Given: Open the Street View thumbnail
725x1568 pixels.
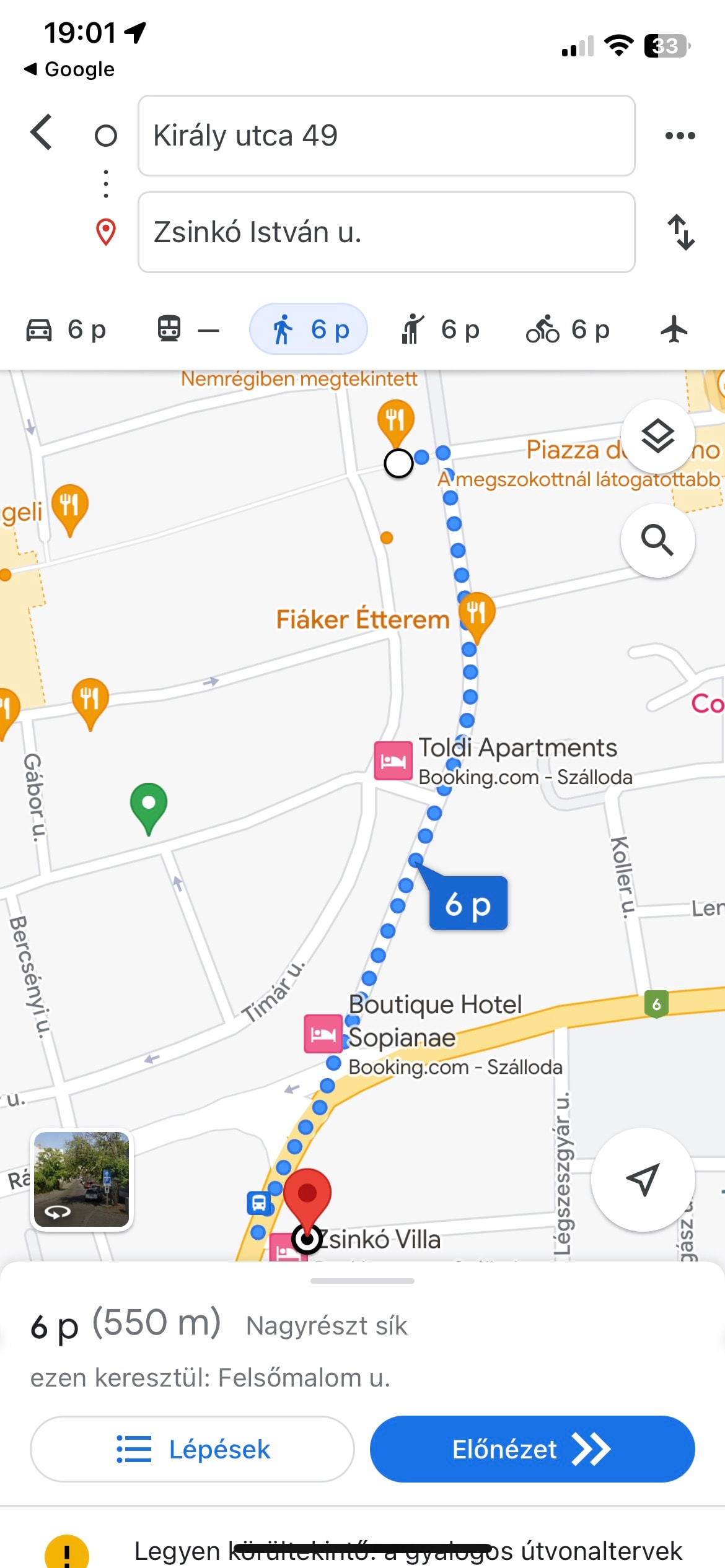Looking at the screenshot, I should (x=82, y=1179).
